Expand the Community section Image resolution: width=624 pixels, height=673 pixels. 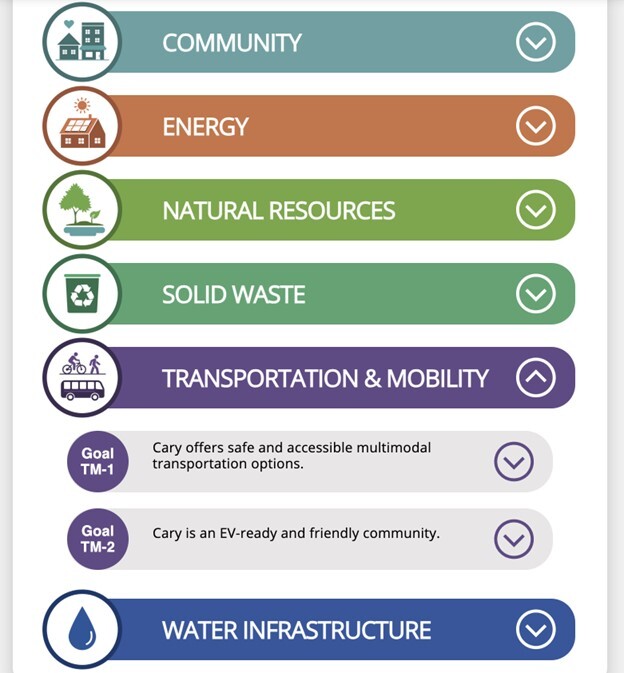pos(536,42)
